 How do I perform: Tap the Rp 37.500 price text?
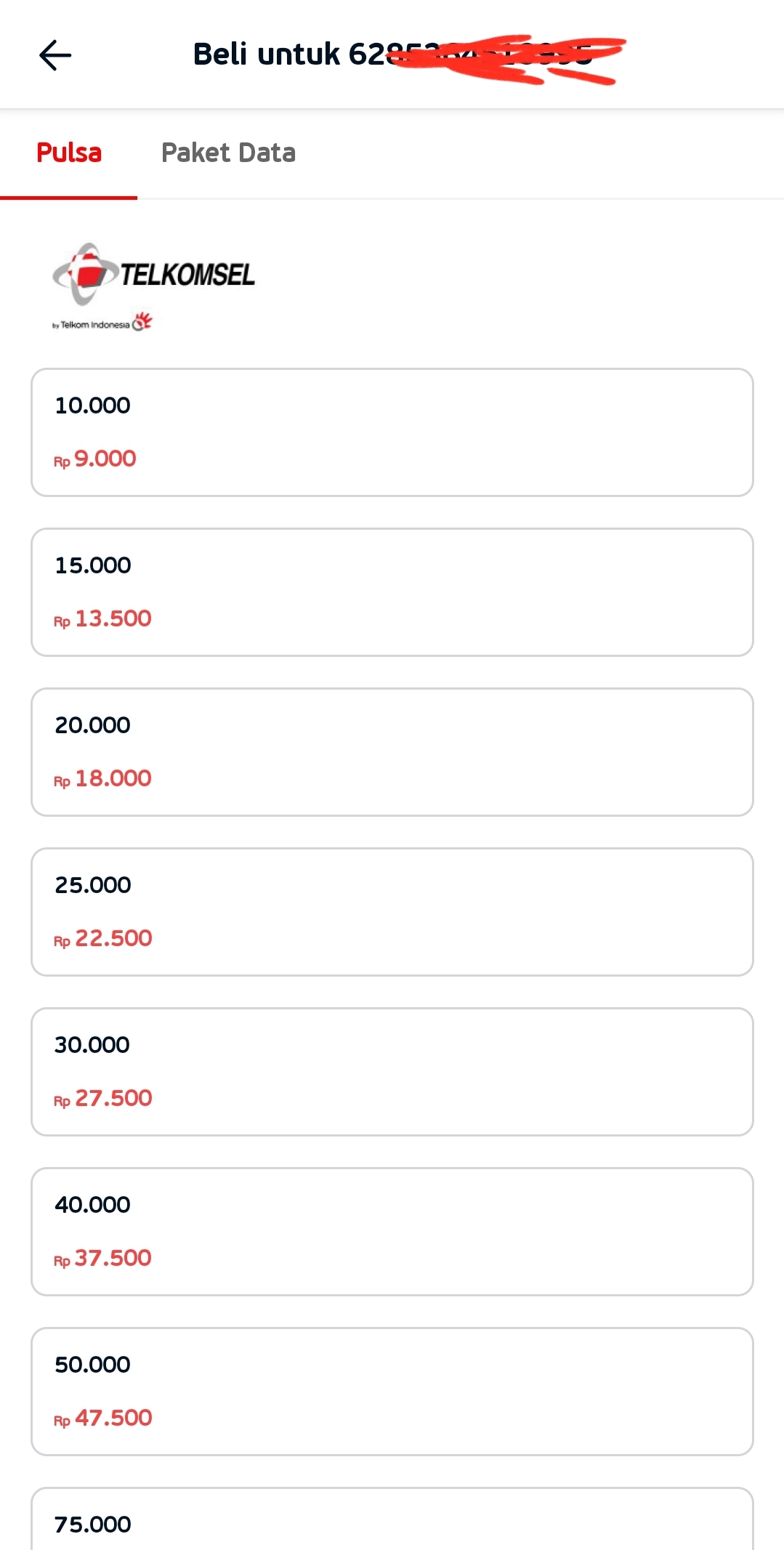tap(103, 1258)
